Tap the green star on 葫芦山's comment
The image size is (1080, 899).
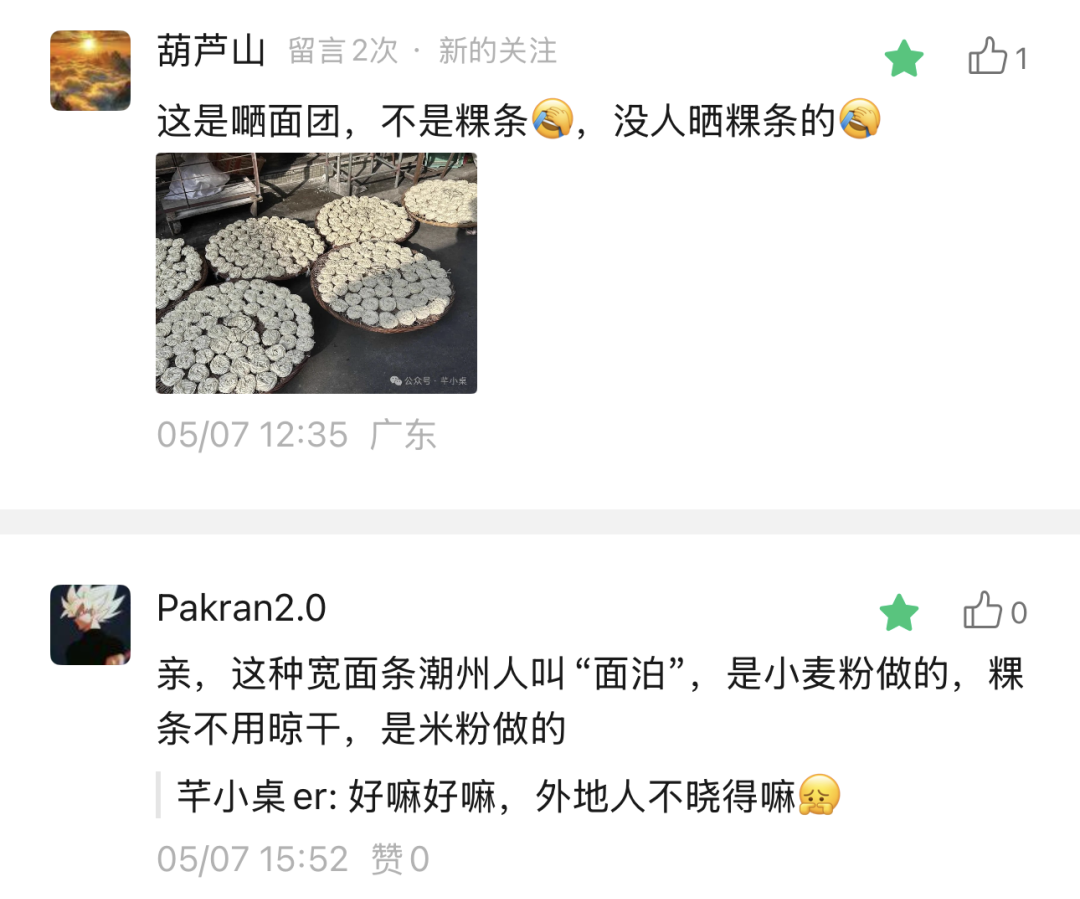(x=904, y=59)
